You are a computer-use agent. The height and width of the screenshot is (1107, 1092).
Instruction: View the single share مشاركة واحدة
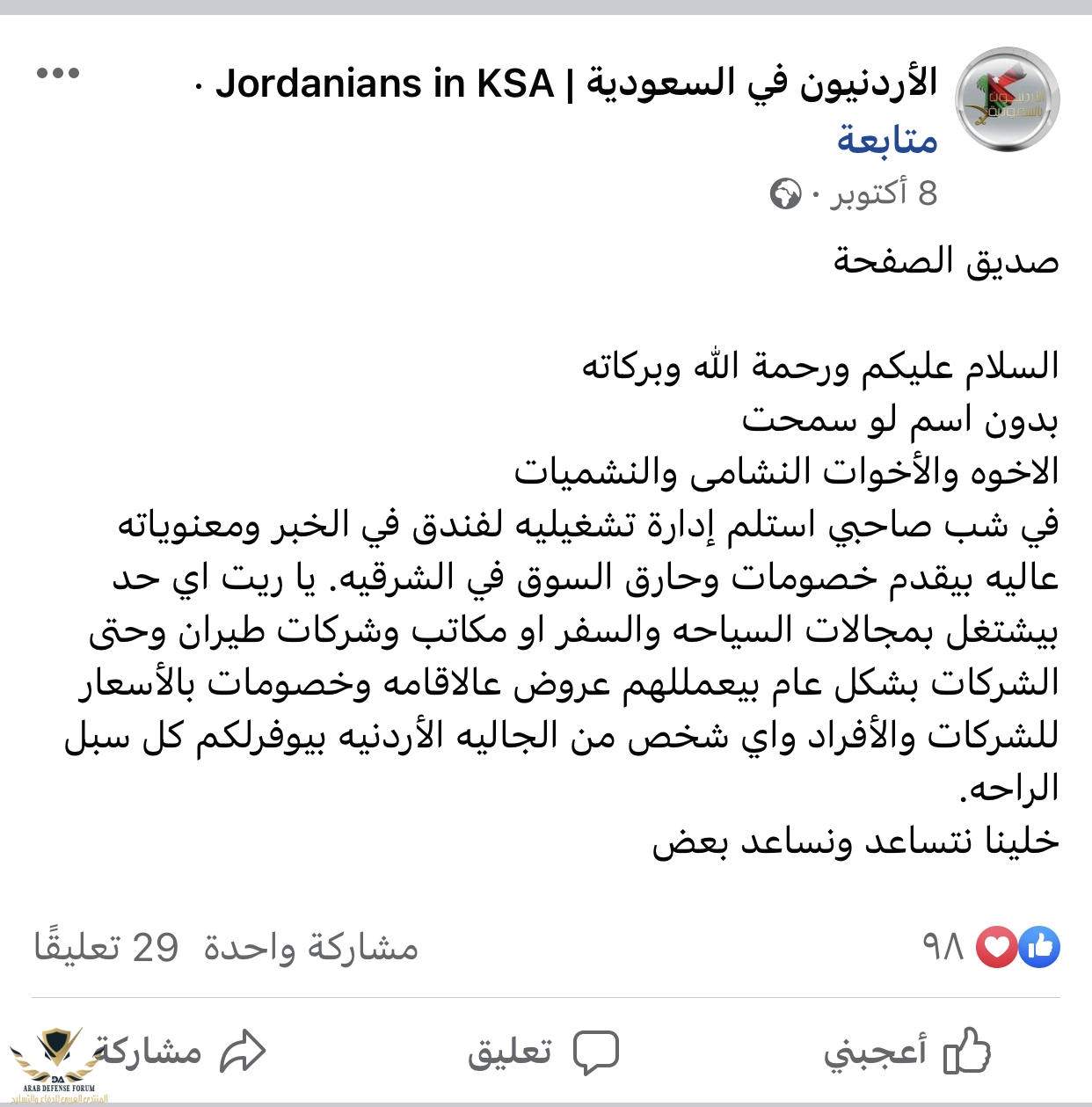tap(310, 947)
